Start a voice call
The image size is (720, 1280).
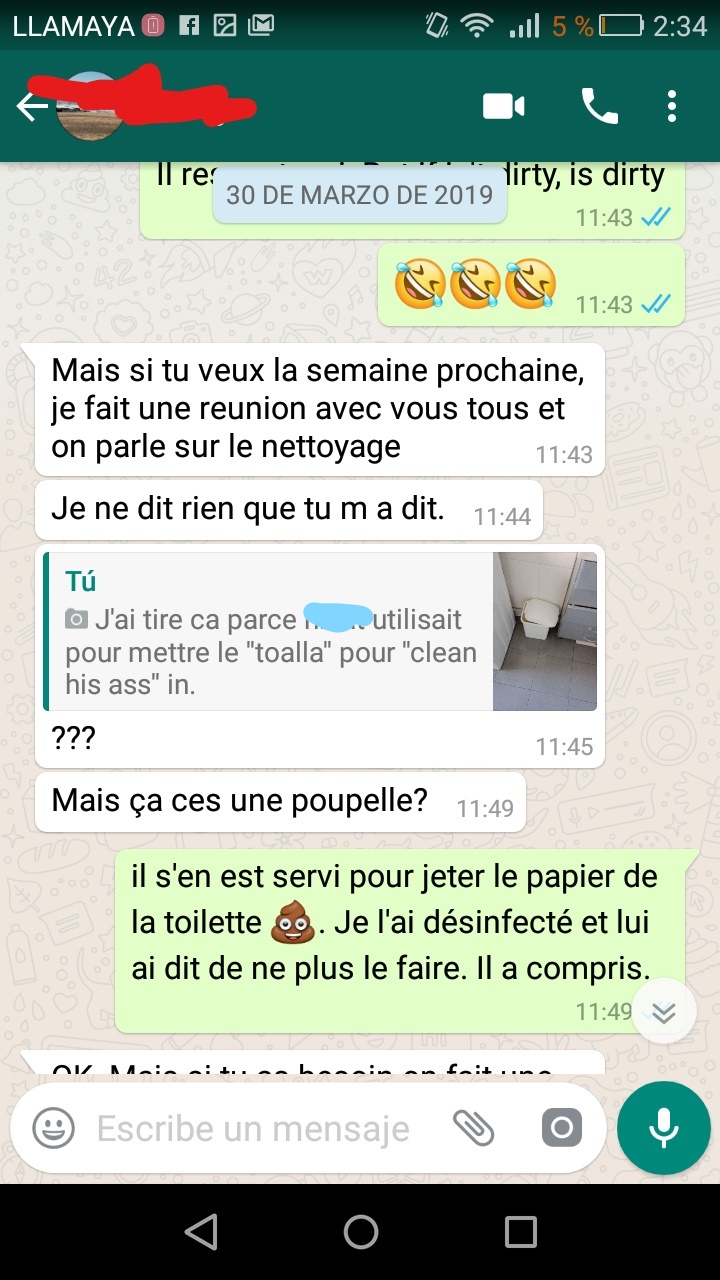point(599,106)
